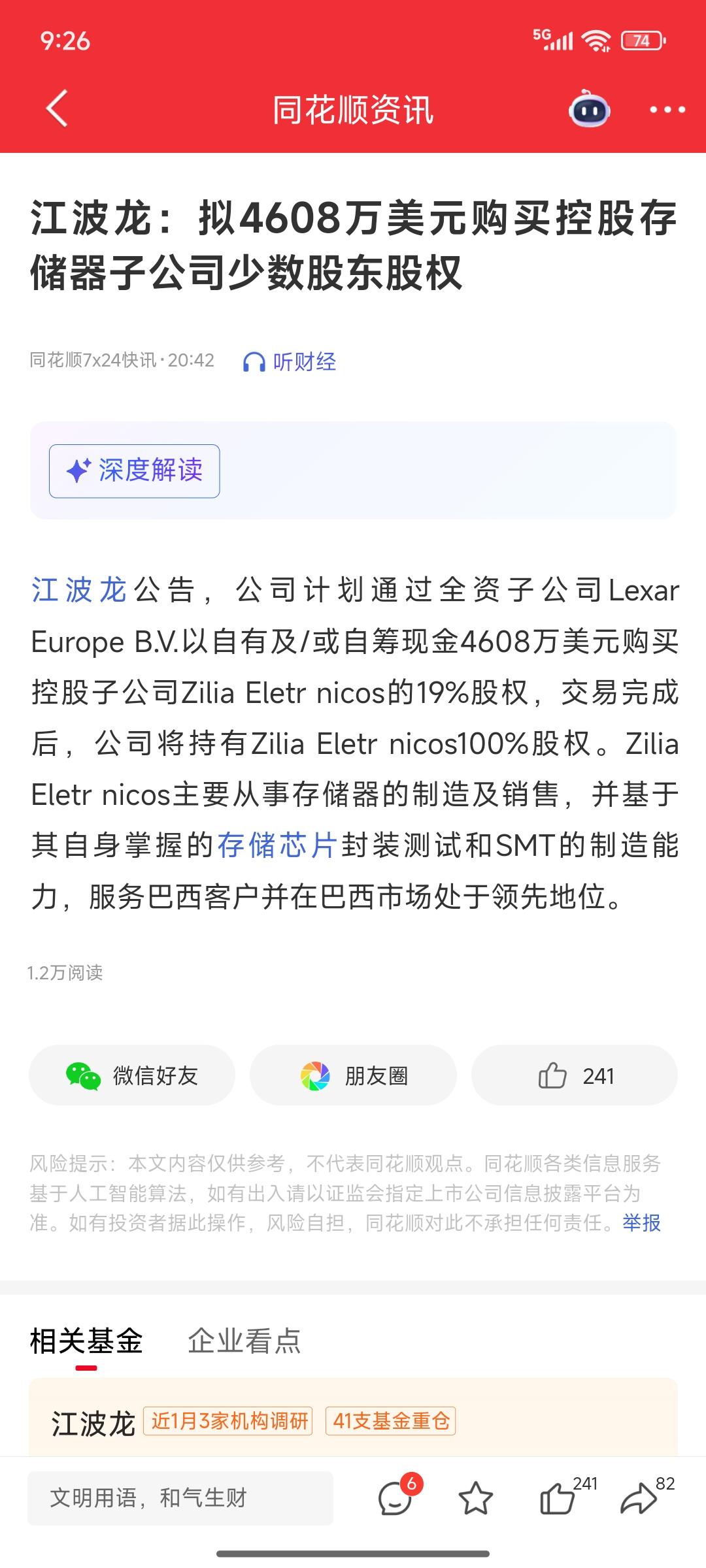Tap the back arrow to return

pyautogui.click(x=56, y=109)
